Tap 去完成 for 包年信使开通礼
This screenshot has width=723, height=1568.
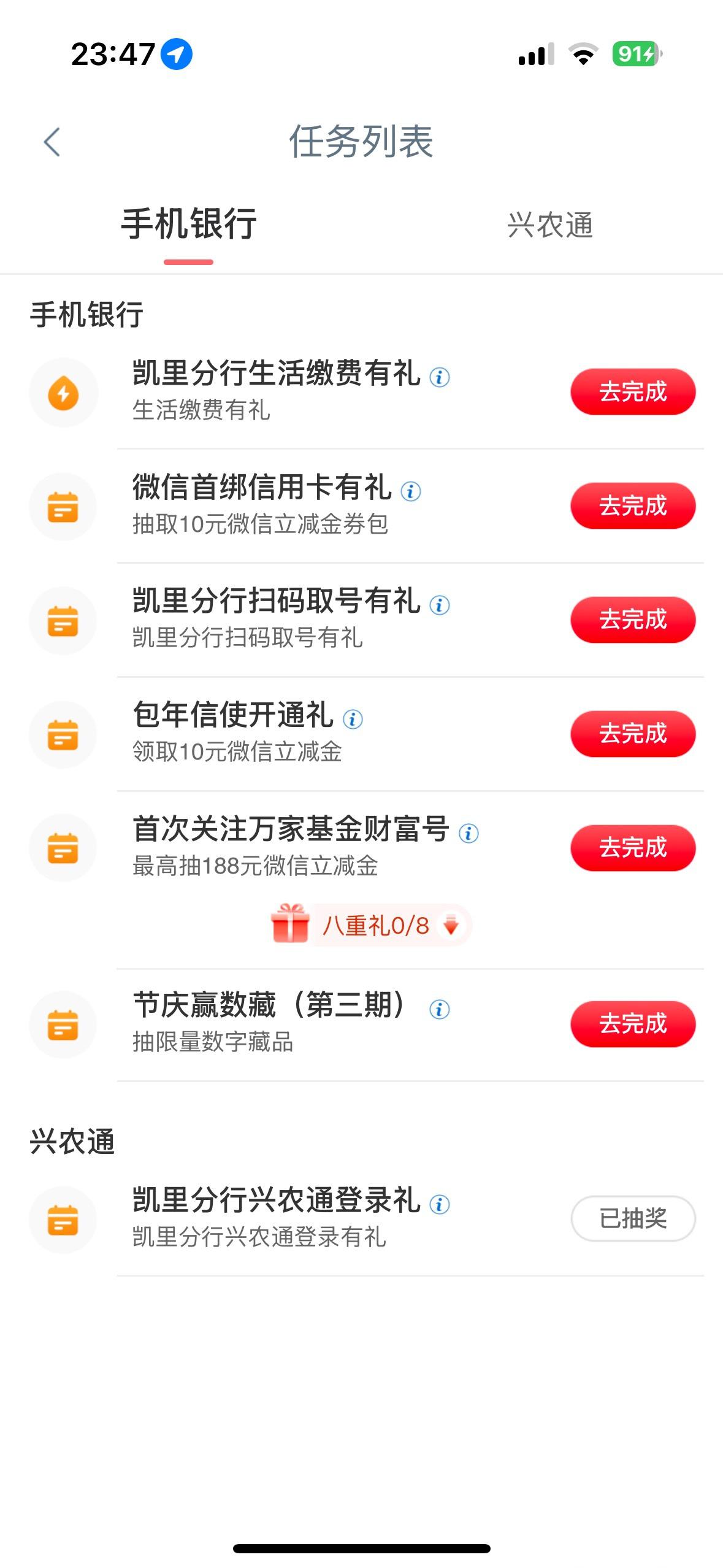coord(633,734)
